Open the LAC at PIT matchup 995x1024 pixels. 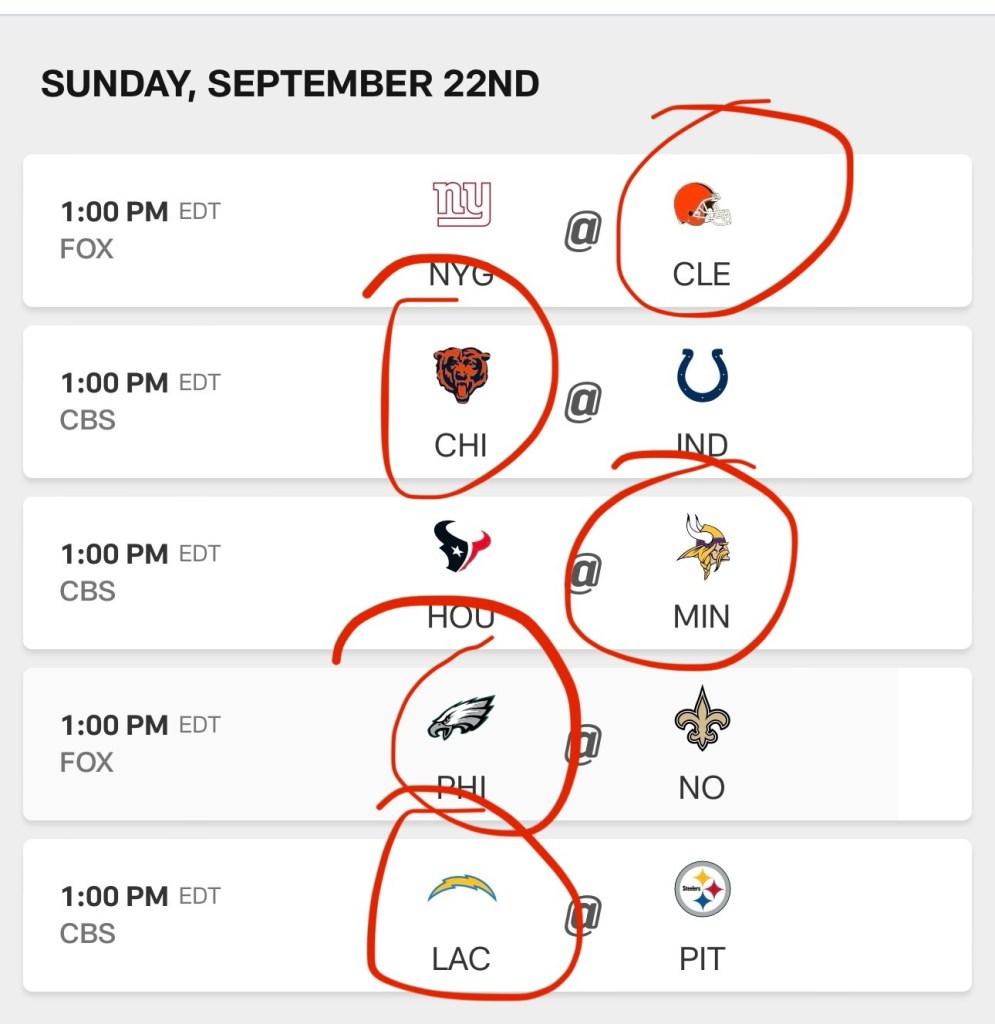point(497,915)
